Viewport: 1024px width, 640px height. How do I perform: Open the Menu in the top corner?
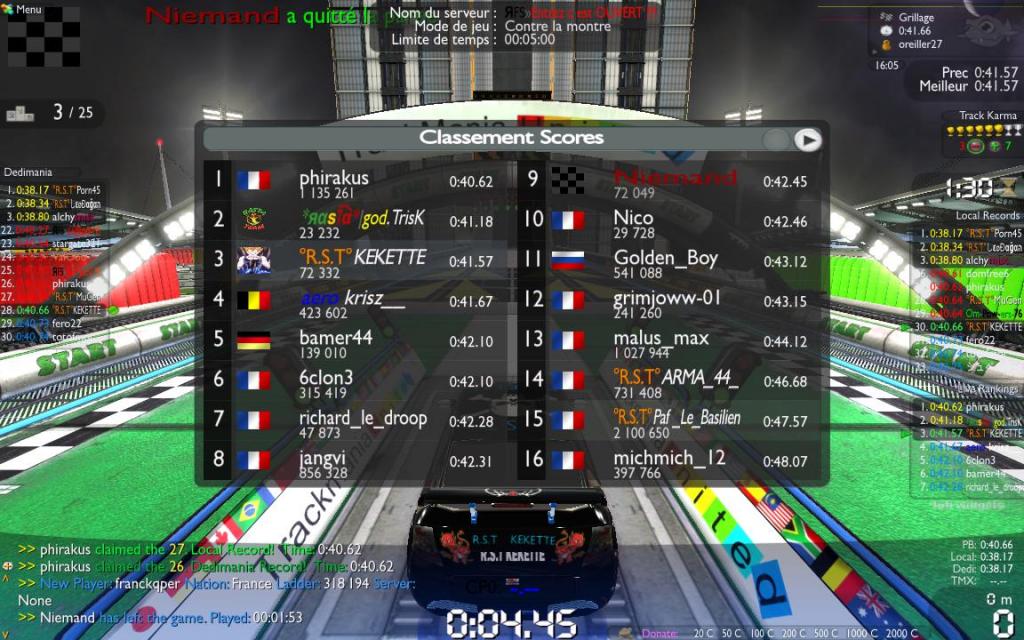(x=26, y=9)
